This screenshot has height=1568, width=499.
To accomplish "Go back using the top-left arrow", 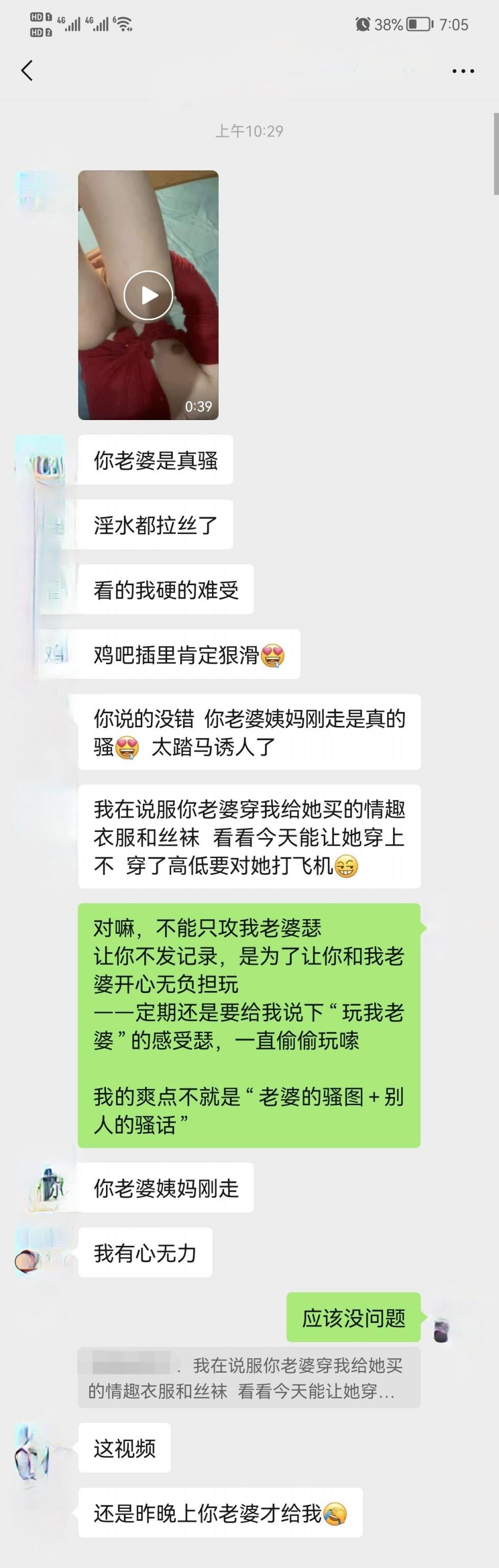I will (27, 71).
